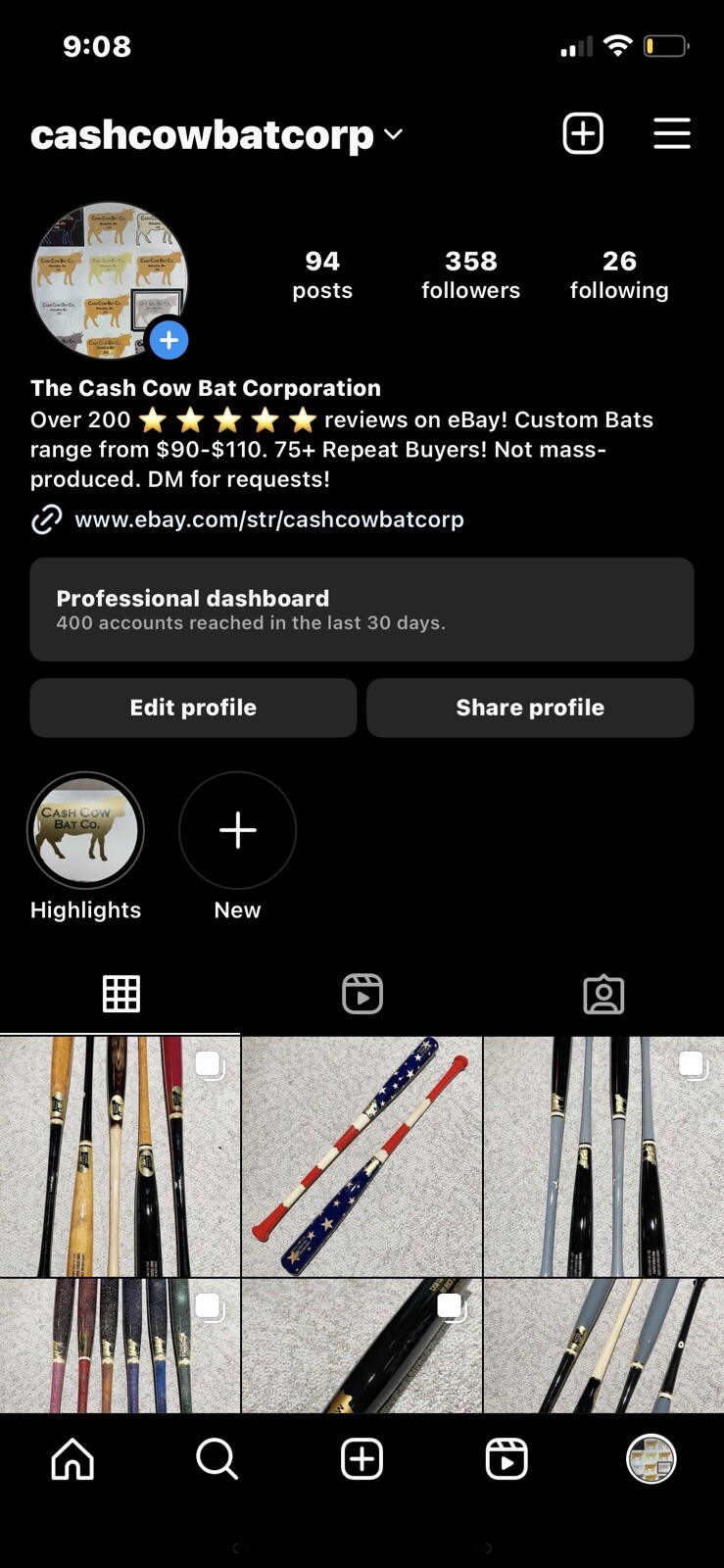Open the Professional dashboard
Image resolution: width=724 pixels, height=1568 pixels.
coord(362,610)
